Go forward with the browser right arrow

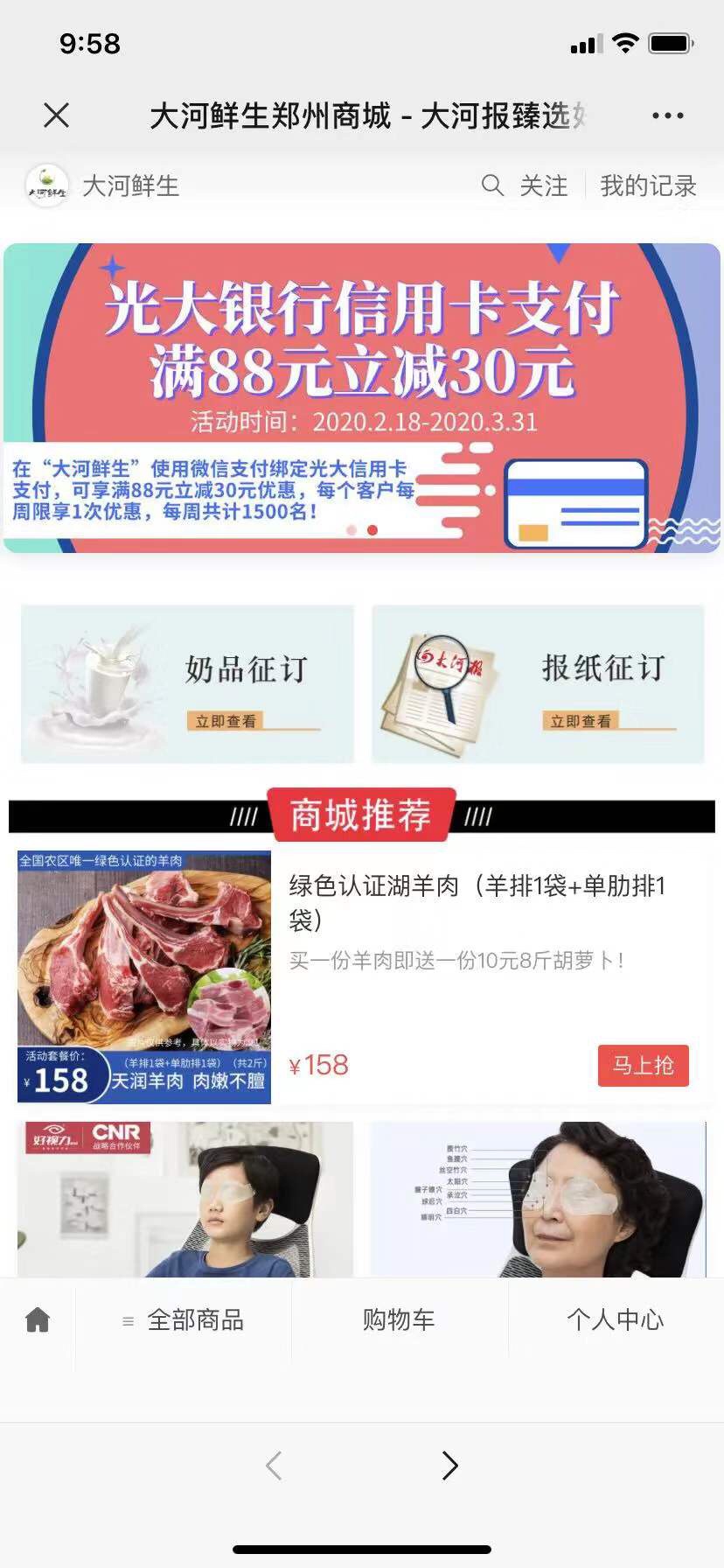pos(449,1465)
